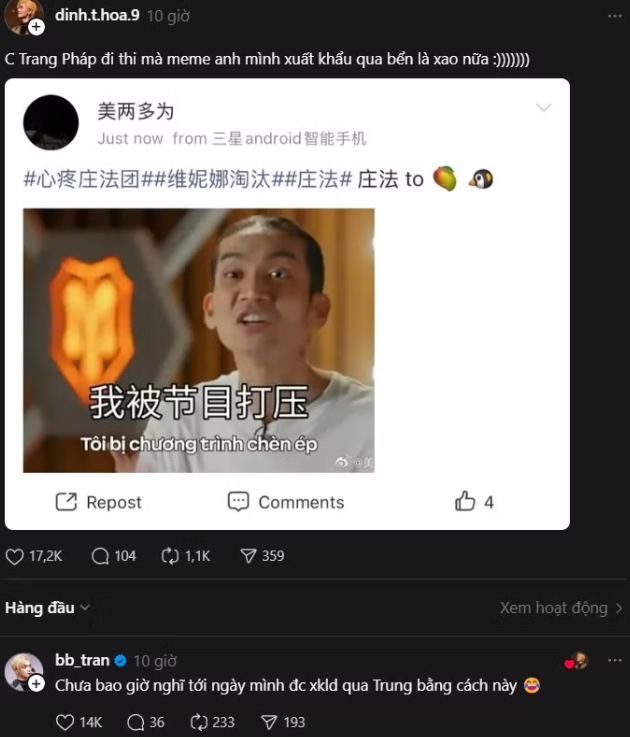Open dinh.t.hoa.9's profile
The image size is (630, 737).
pyautogui.click(x=97, y=16)
